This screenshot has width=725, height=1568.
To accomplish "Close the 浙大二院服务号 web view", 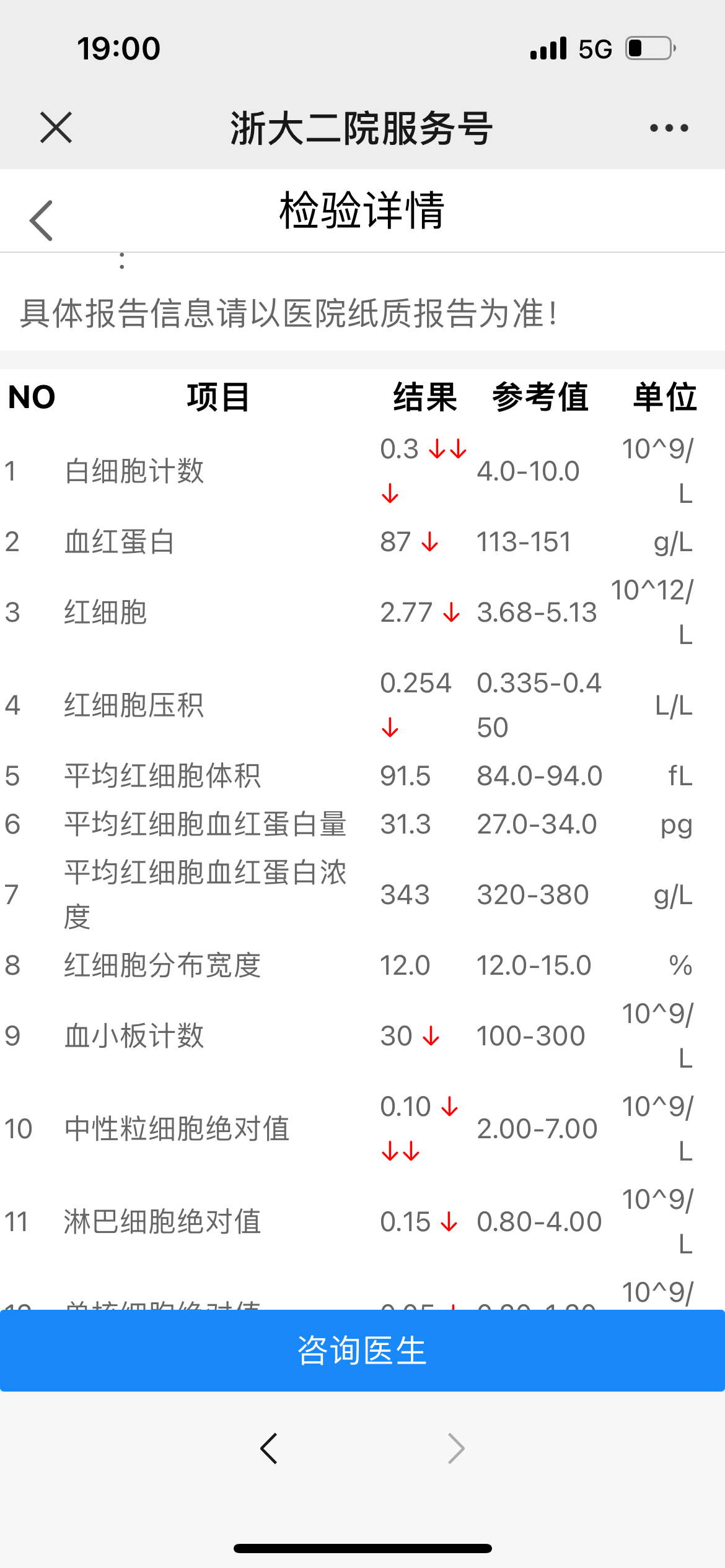I will (x=56, y=128).
